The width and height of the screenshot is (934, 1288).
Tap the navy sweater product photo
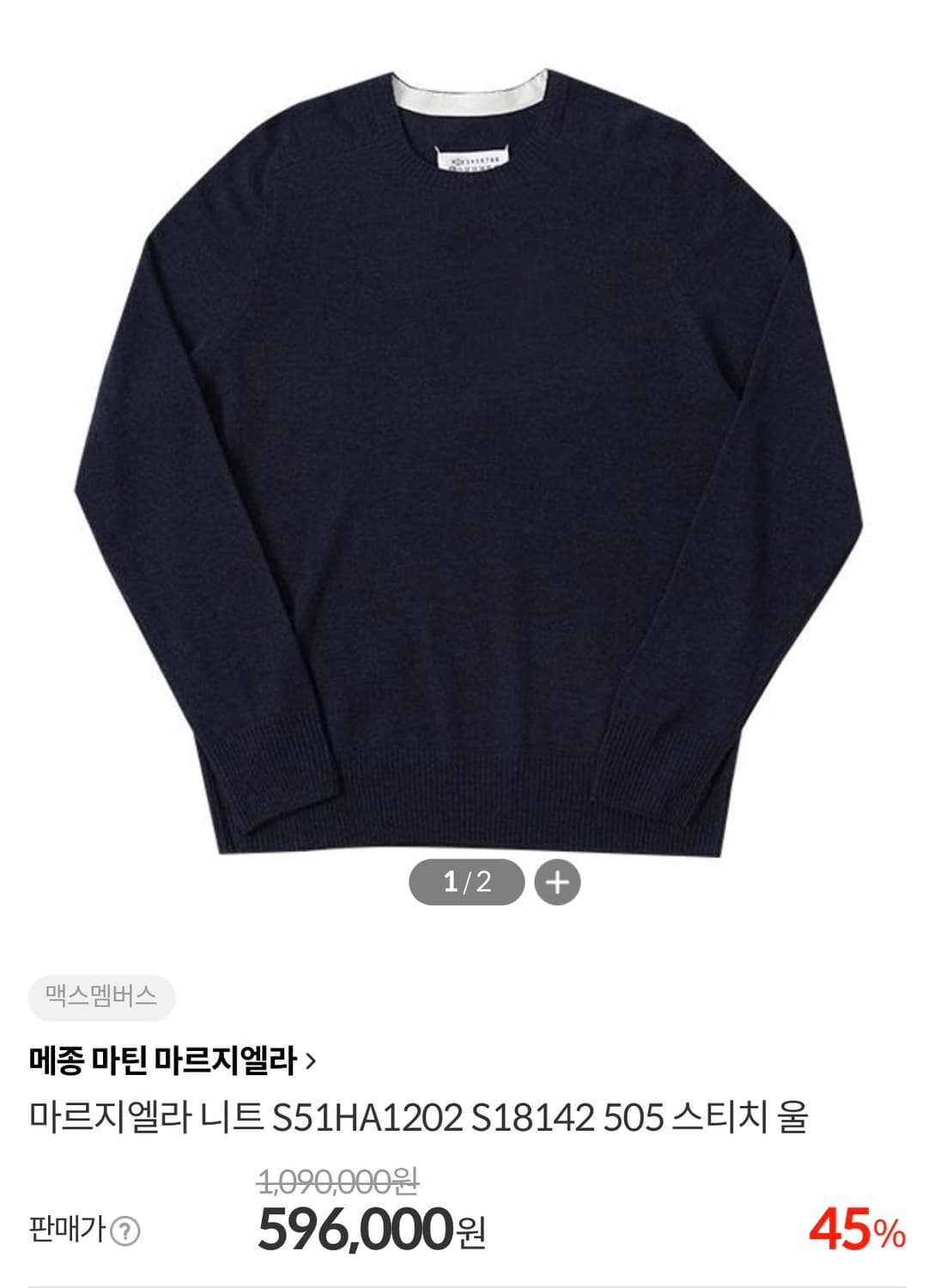[x=464, y=429]
